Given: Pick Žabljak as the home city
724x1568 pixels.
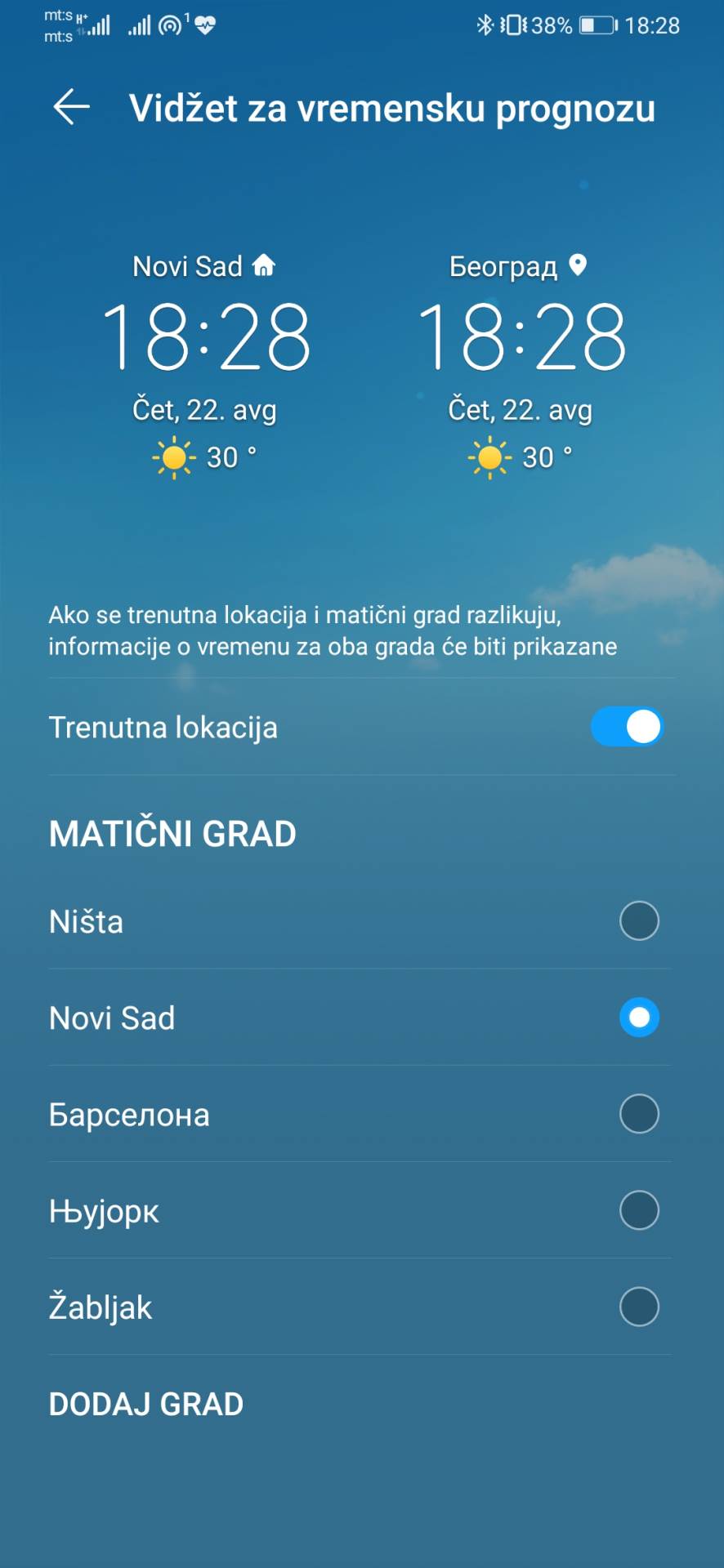Looking at the screenshot, I should 638,1307.
